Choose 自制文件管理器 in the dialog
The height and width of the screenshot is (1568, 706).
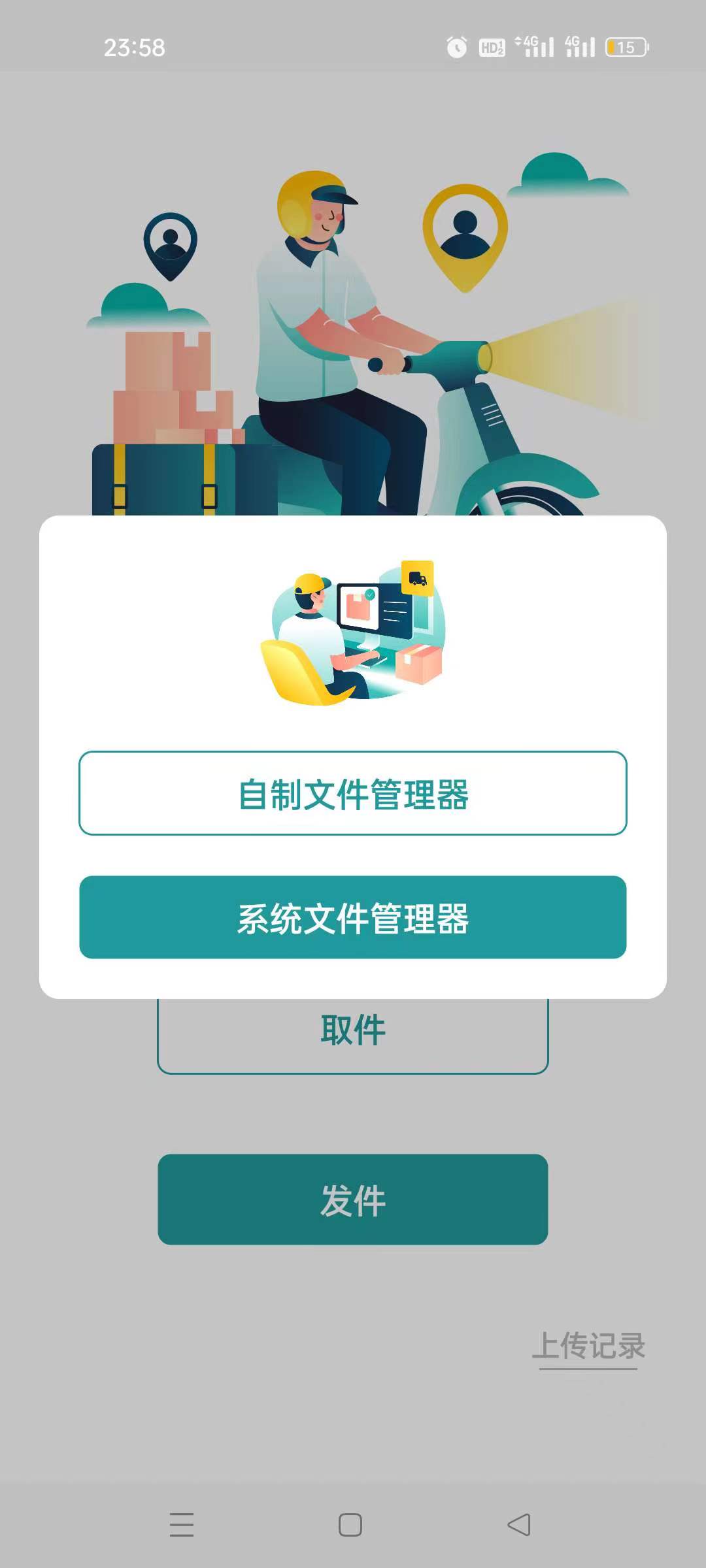pyautogui.click(x=353, y=792)
